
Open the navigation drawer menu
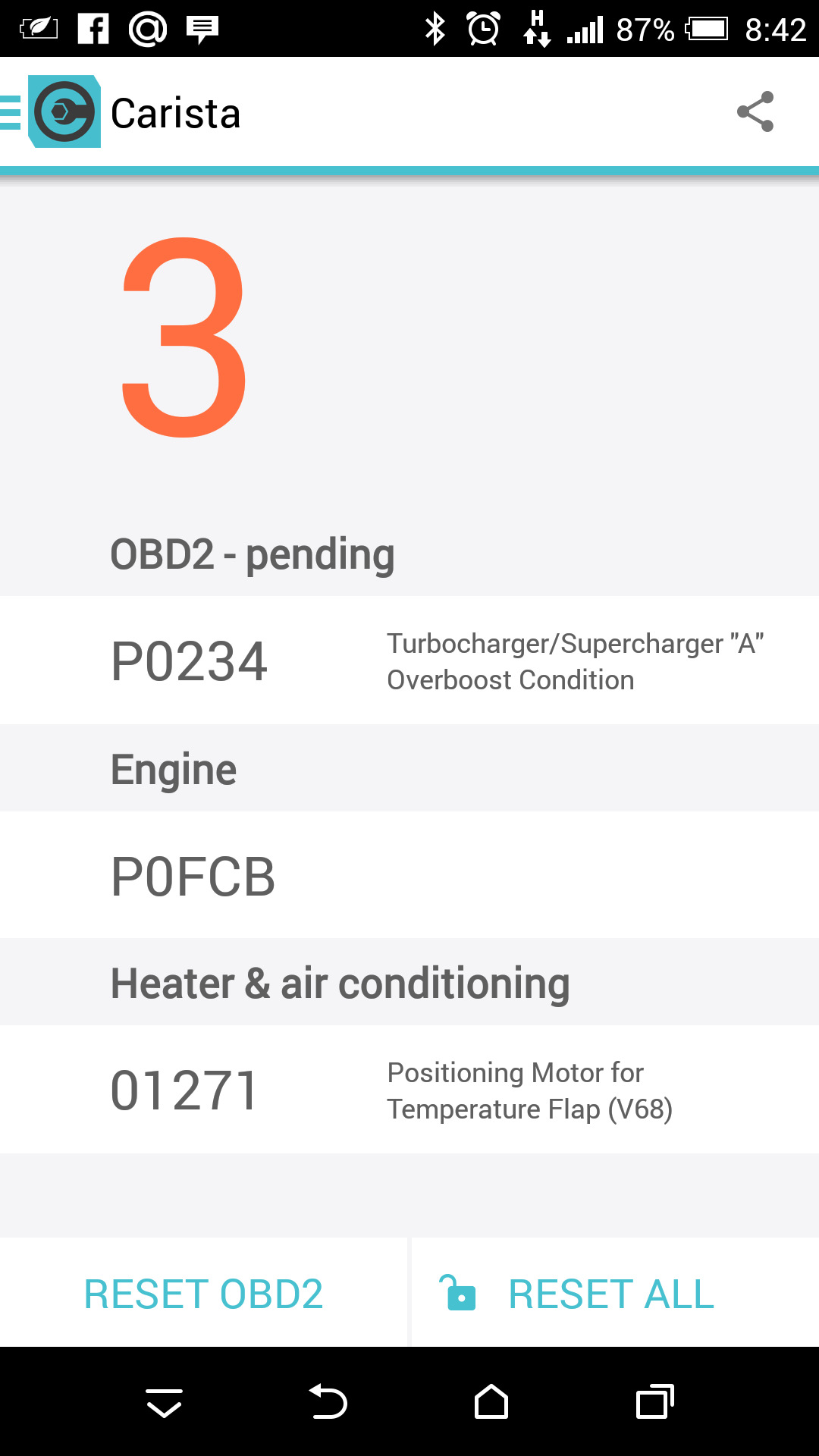pyautogui.click(x=12, y=112)
